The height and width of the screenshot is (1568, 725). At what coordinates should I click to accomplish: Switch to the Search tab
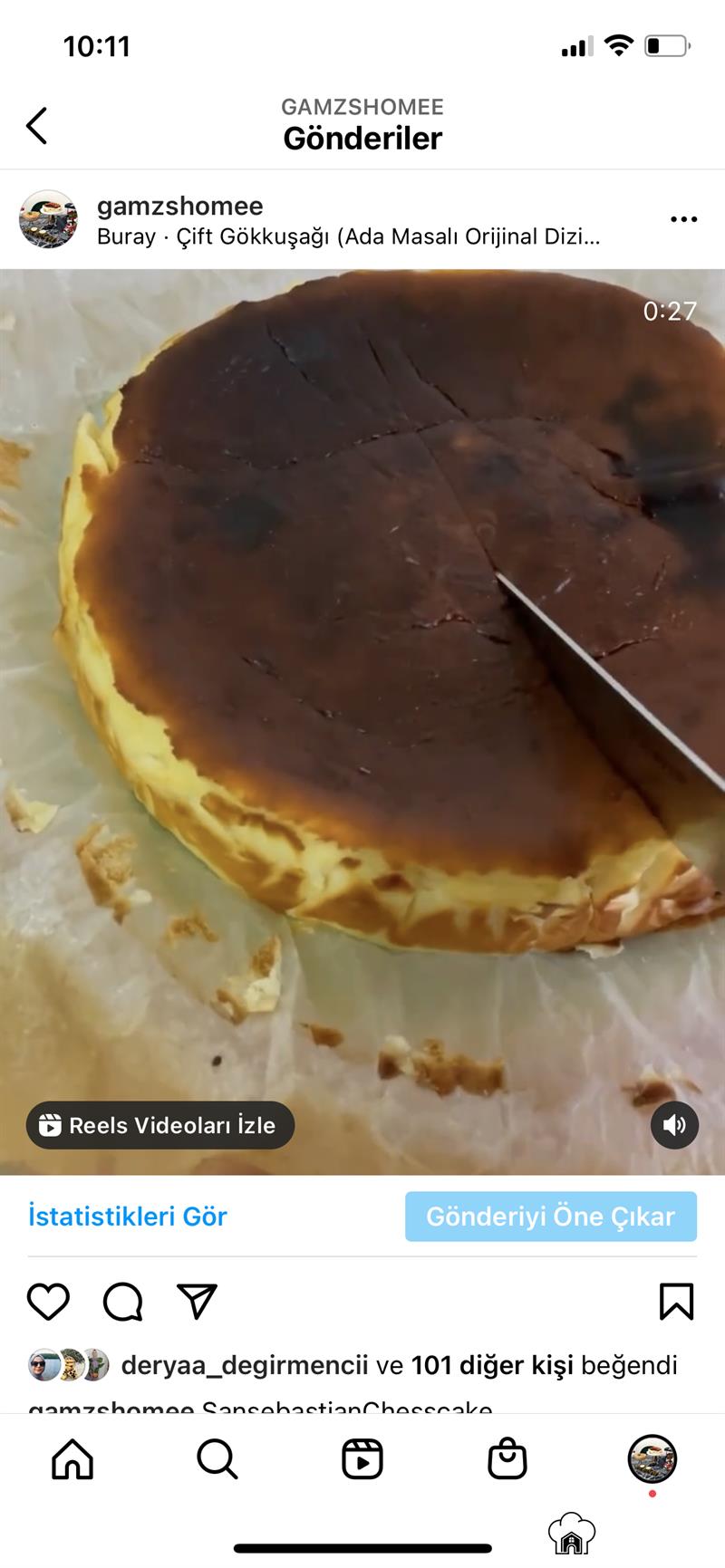[217, 1459]
